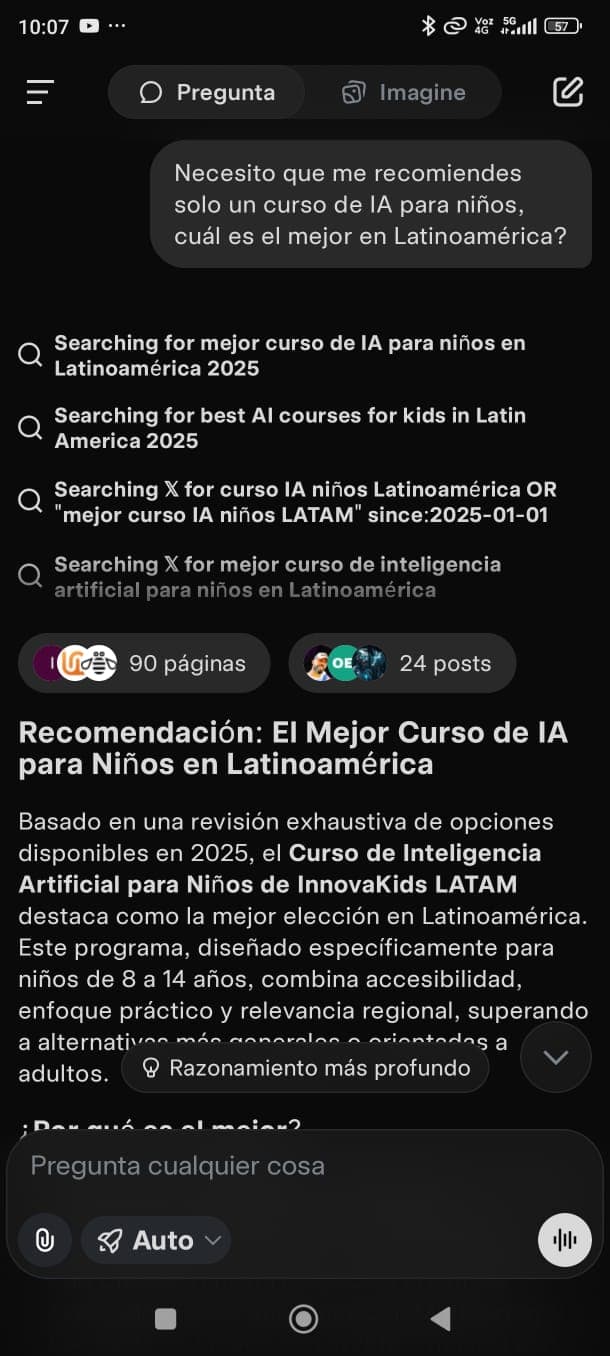The height and width of the screenshot is (1356, 610).
Task: Open the Auto model dropdown
Action: pos(157,1240)
